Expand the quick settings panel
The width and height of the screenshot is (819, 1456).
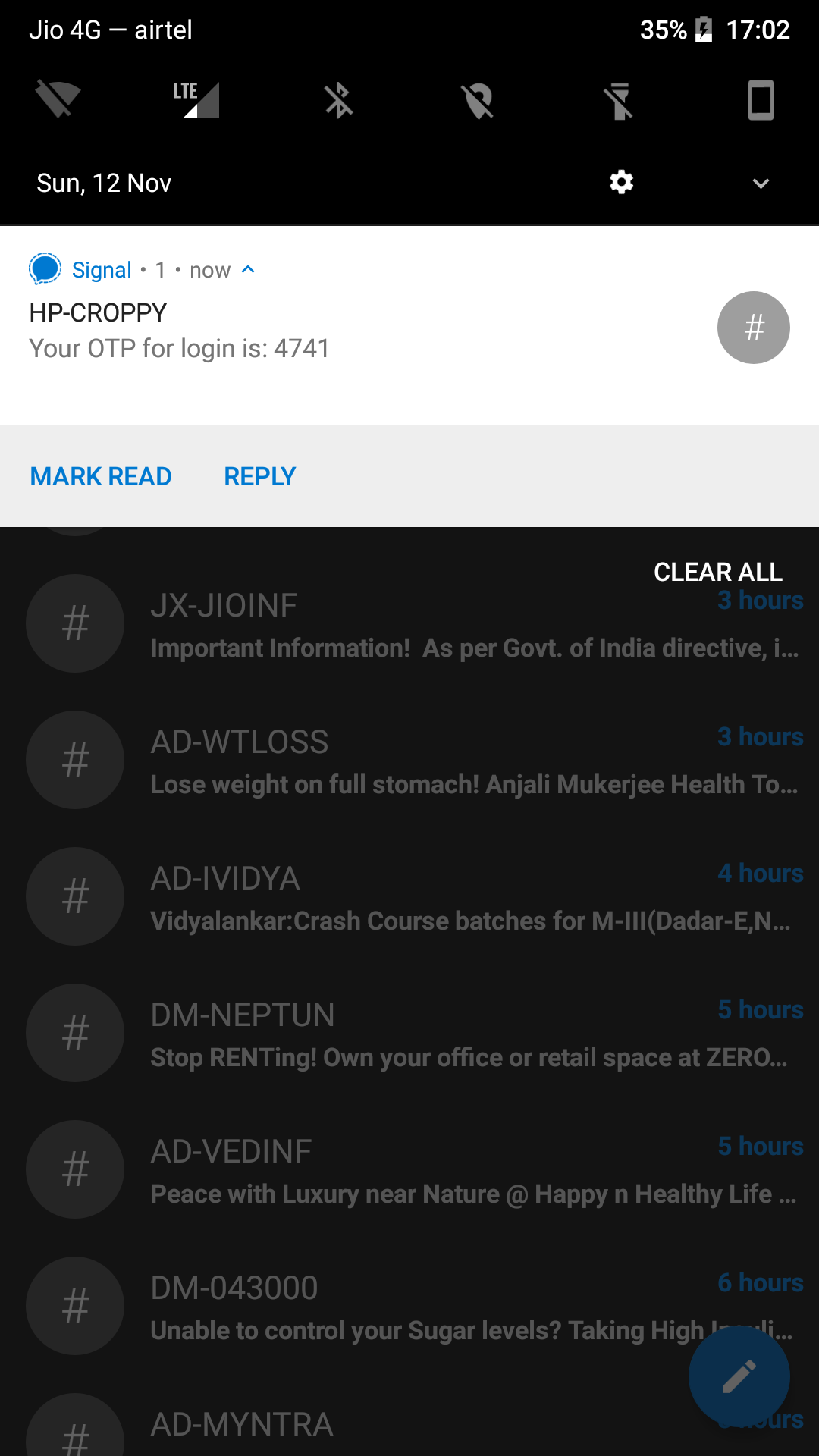click(x=760, y=184)
